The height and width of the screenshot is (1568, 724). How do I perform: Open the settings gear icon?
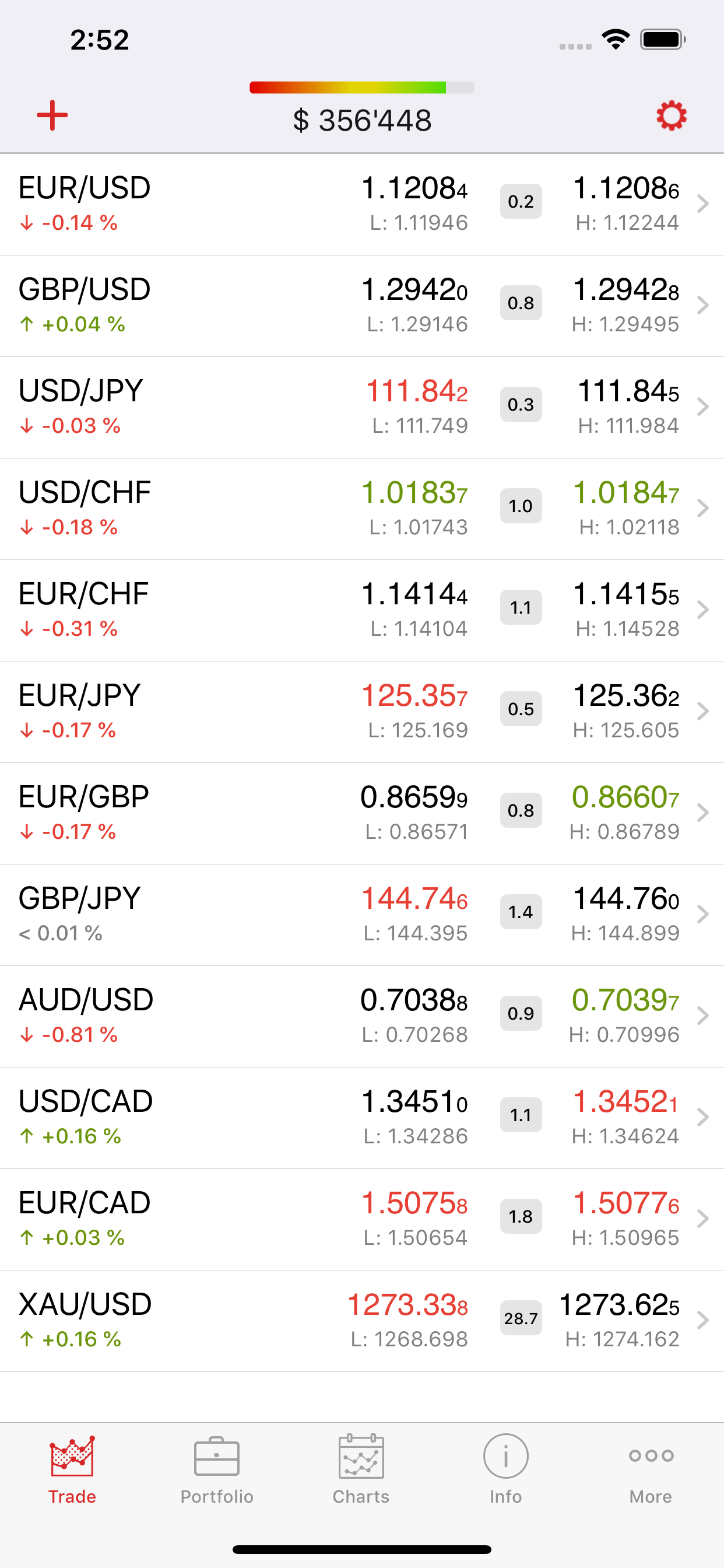[x=672, y=116]
